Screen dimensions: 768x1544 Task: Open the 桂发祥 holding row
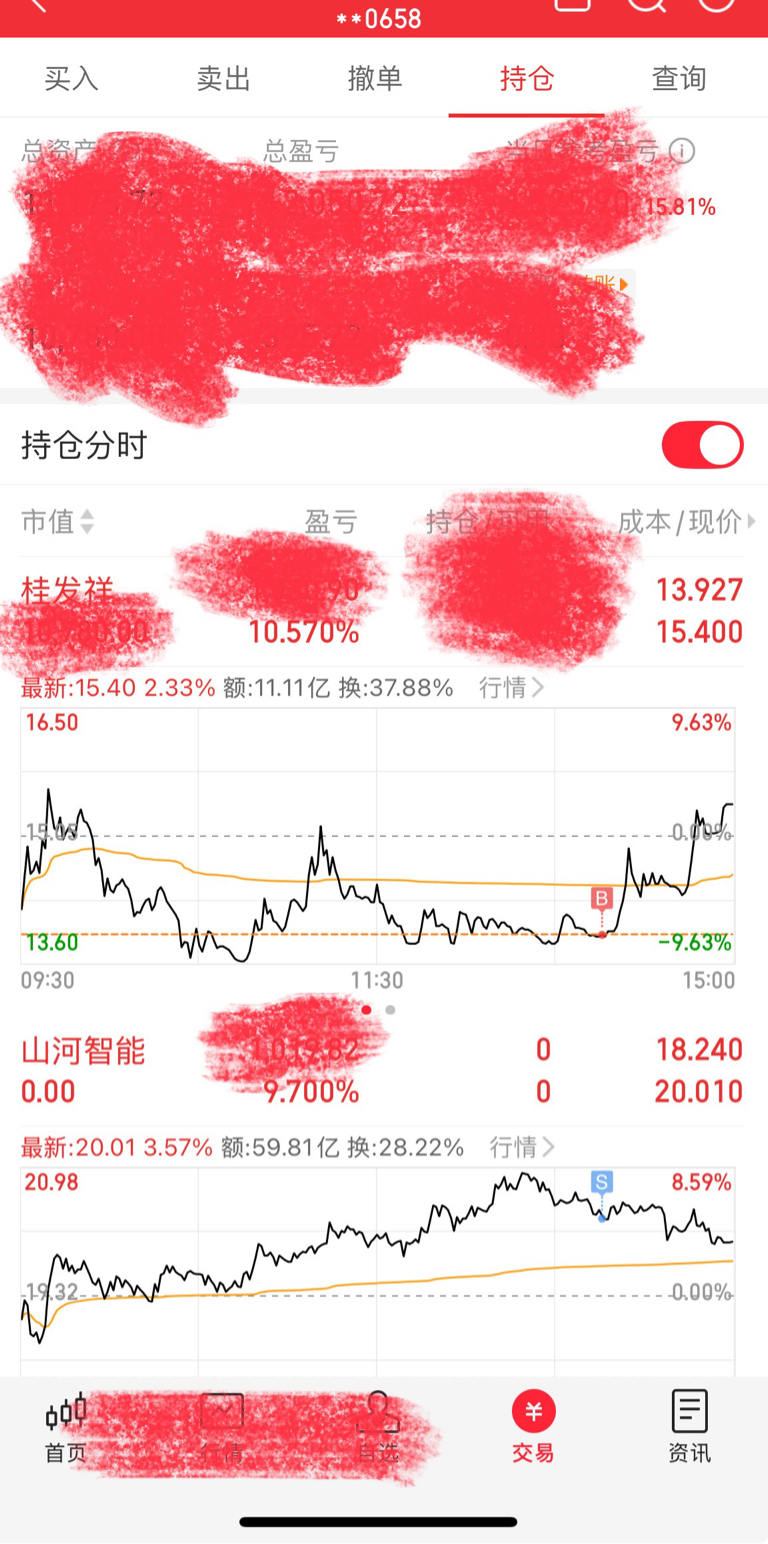[x=384, y=611]
